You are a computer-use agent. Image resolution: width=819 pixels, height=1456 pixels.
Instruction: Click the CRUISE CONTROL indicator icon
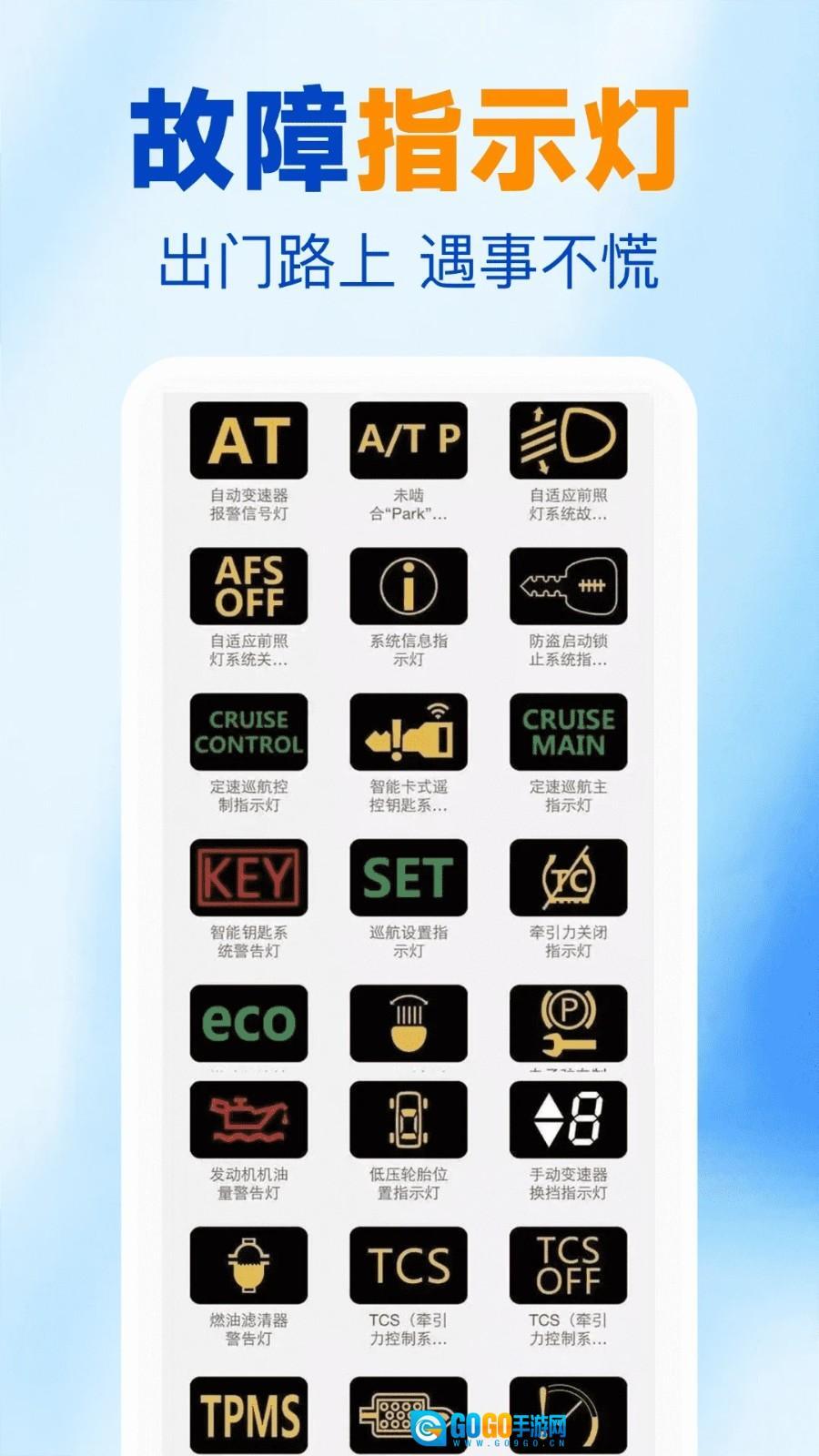(248, 733)
